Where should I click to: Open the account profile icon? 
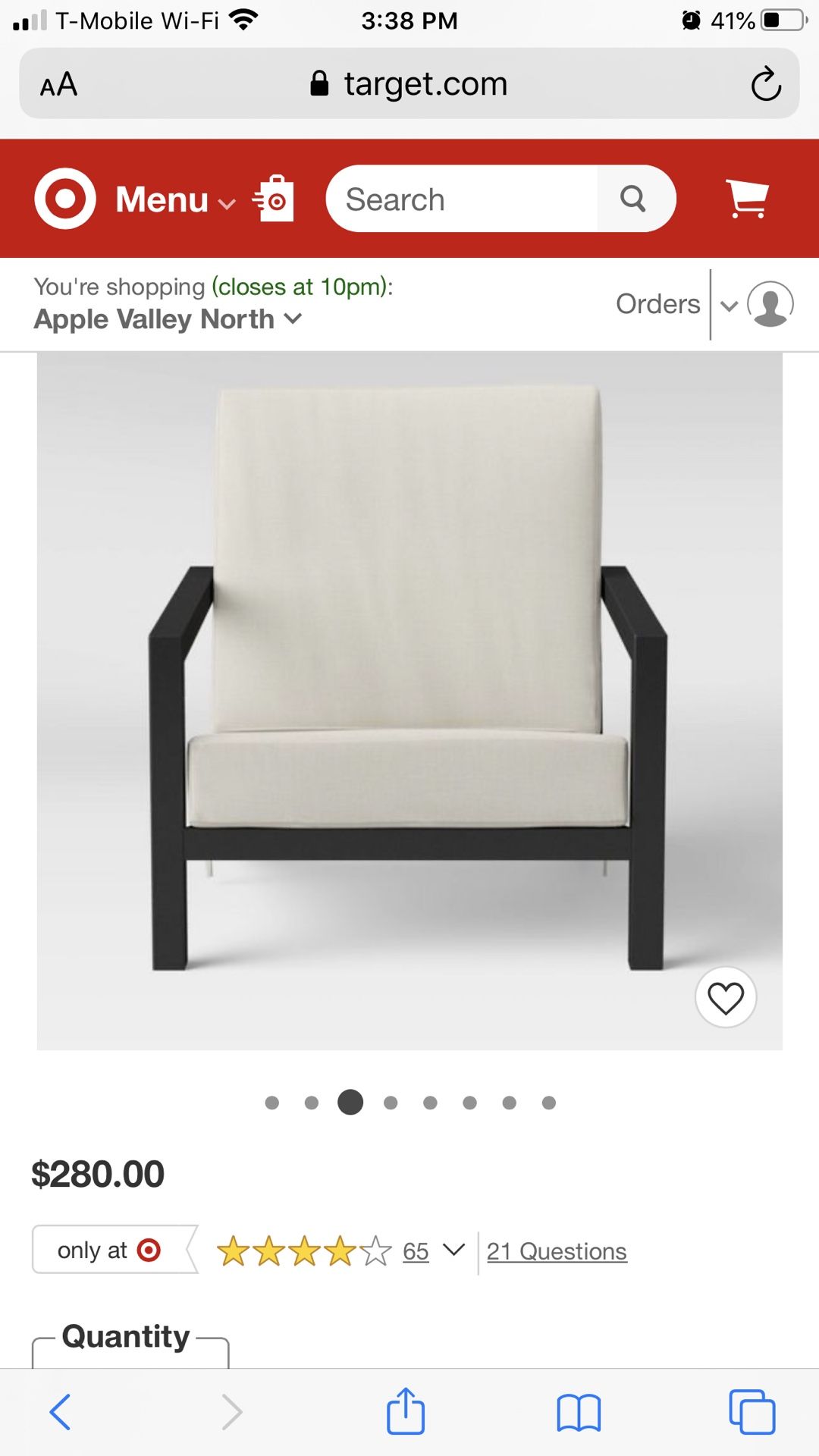(x=771, y=304)
